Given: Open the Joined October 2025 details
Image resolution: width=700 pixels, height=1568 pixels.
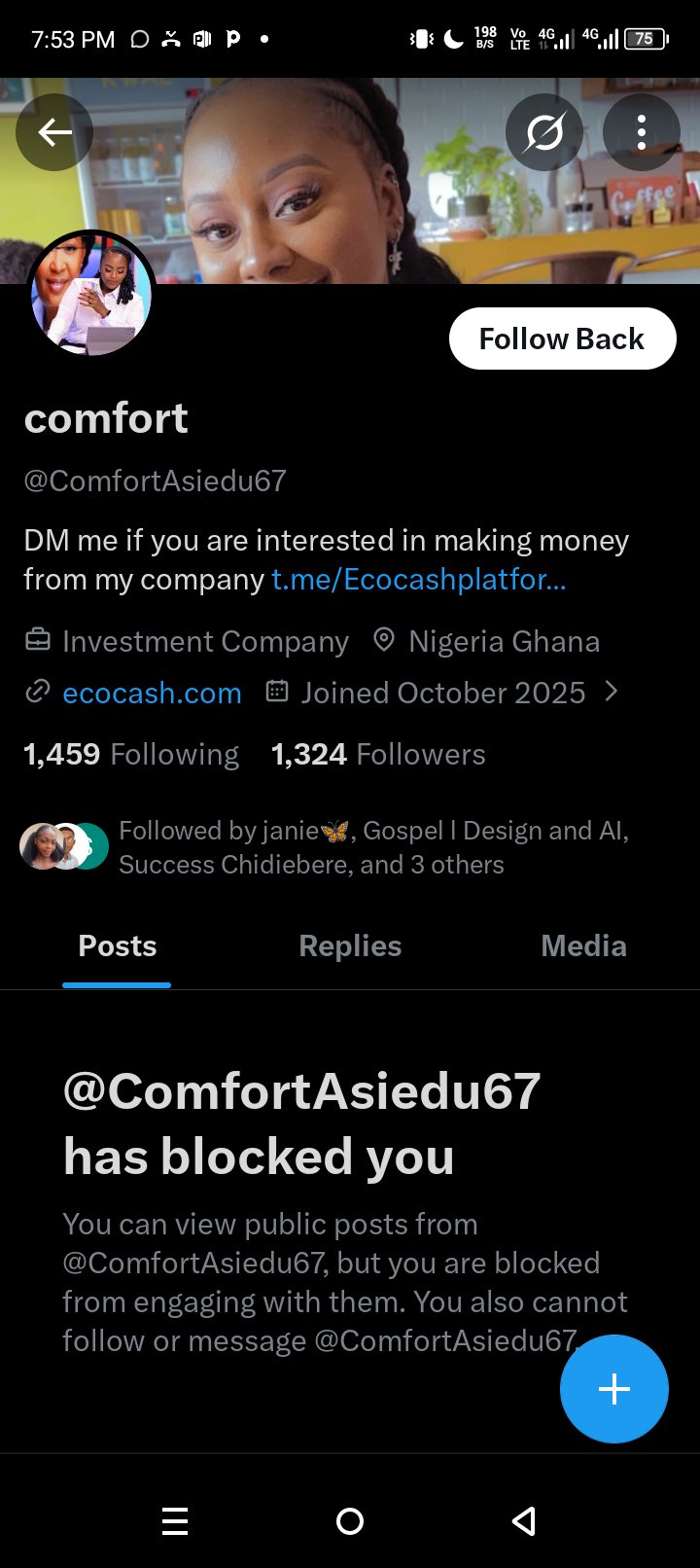Looking at the screenshot, I should tap(443, 693).
